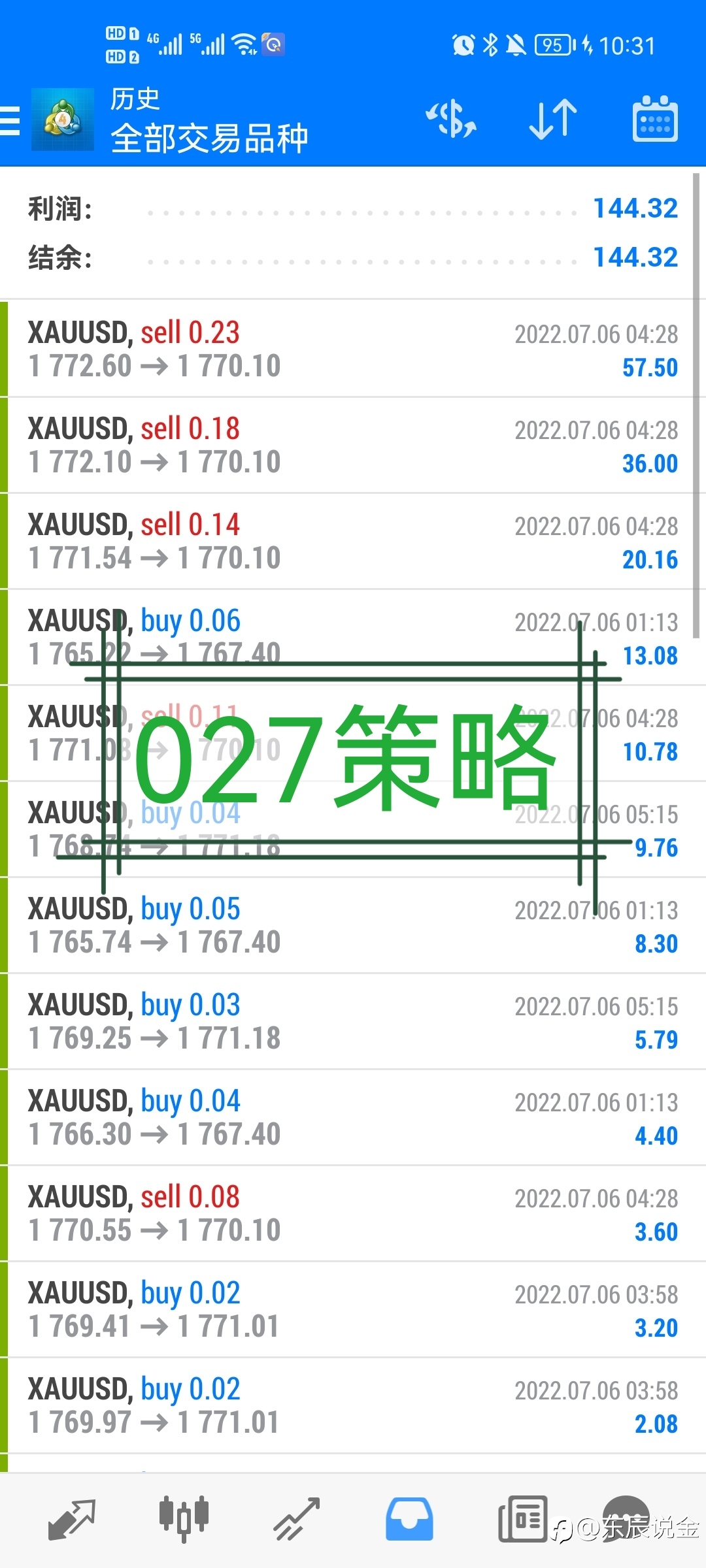Viewport: 706px width, 1568px height.
Task: Expand the buy 0.04 trade with profit 4.40
Action: 353,1117
